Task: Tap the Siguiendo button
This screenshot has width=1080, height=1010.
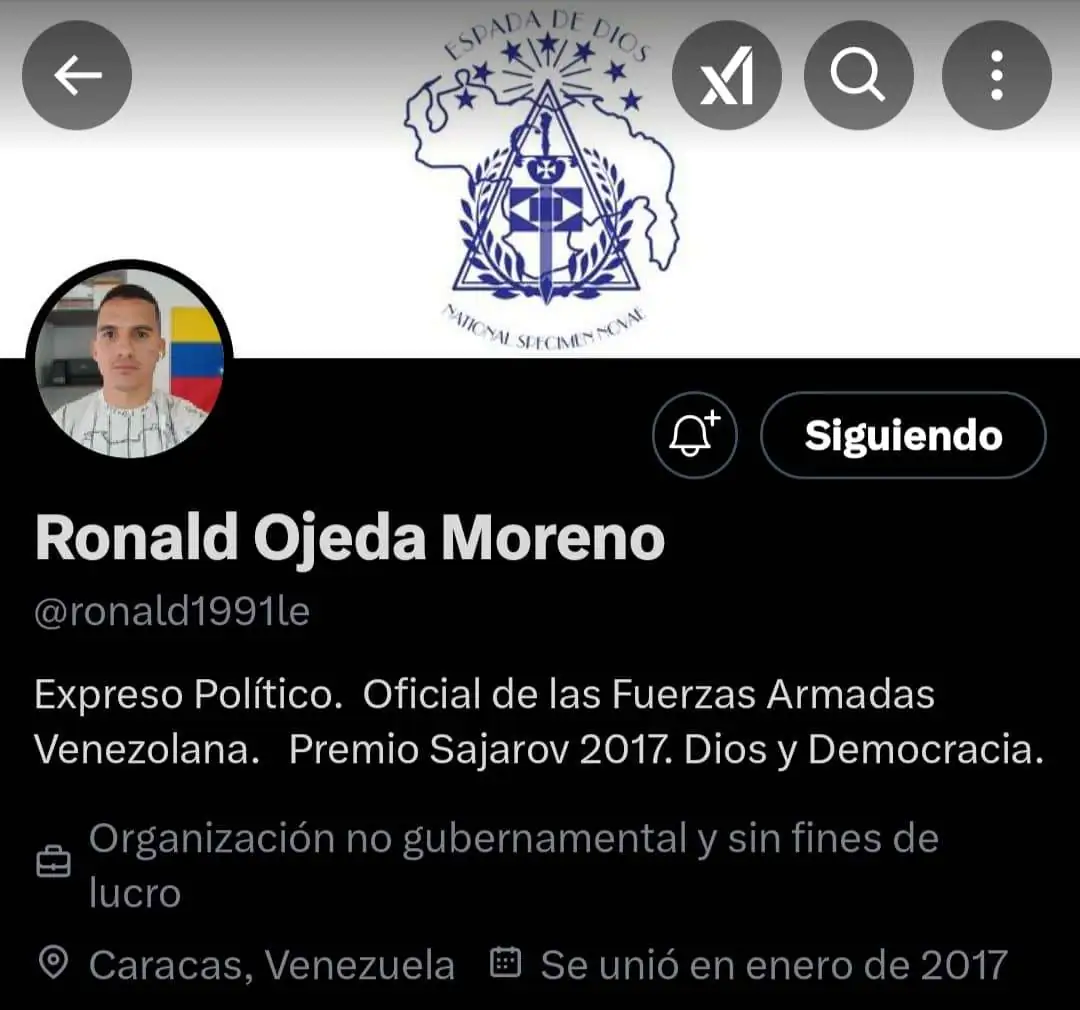Action: coord(903,435)
